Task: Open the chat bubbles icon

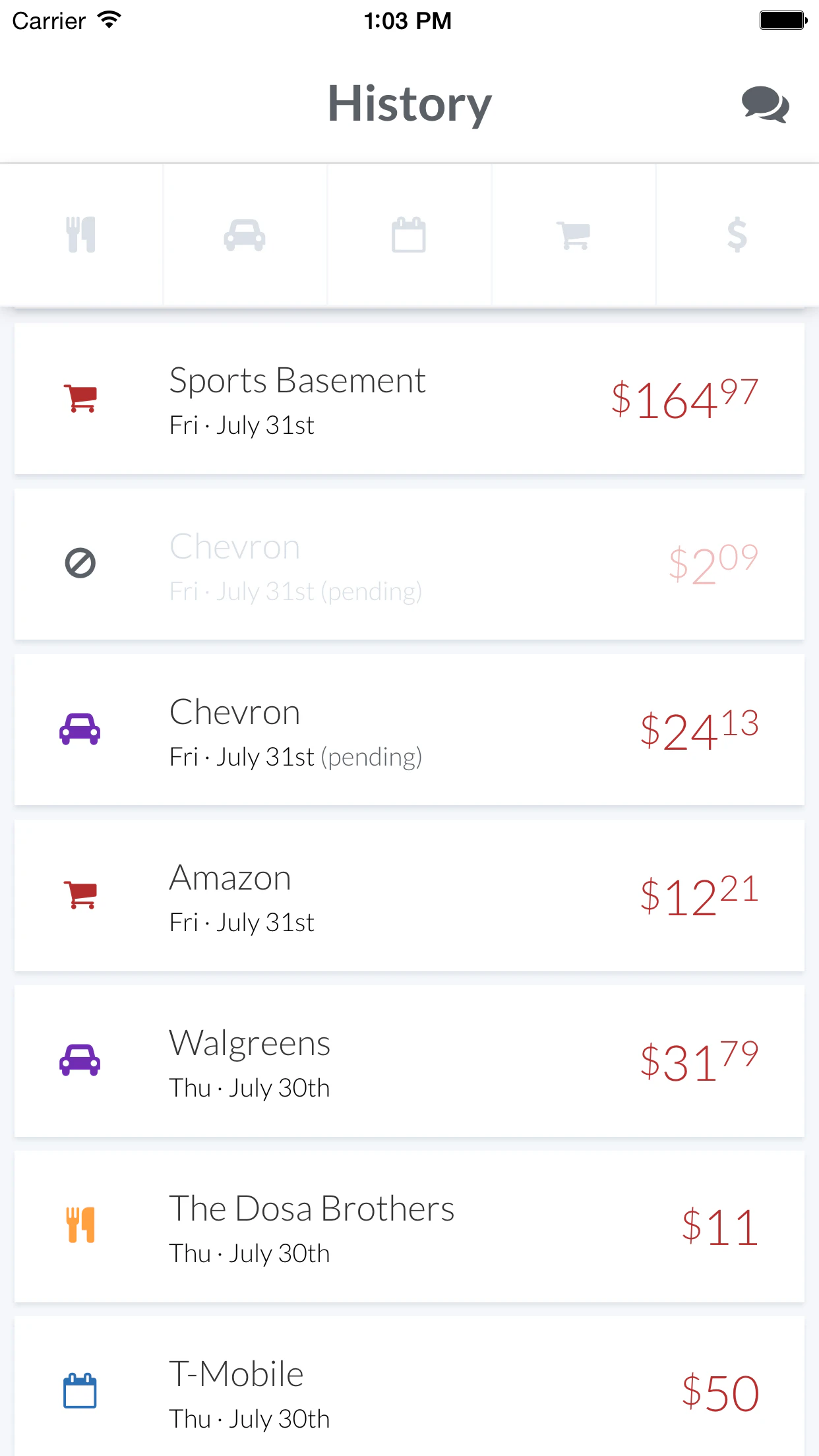Action: [x=765, y=104]
